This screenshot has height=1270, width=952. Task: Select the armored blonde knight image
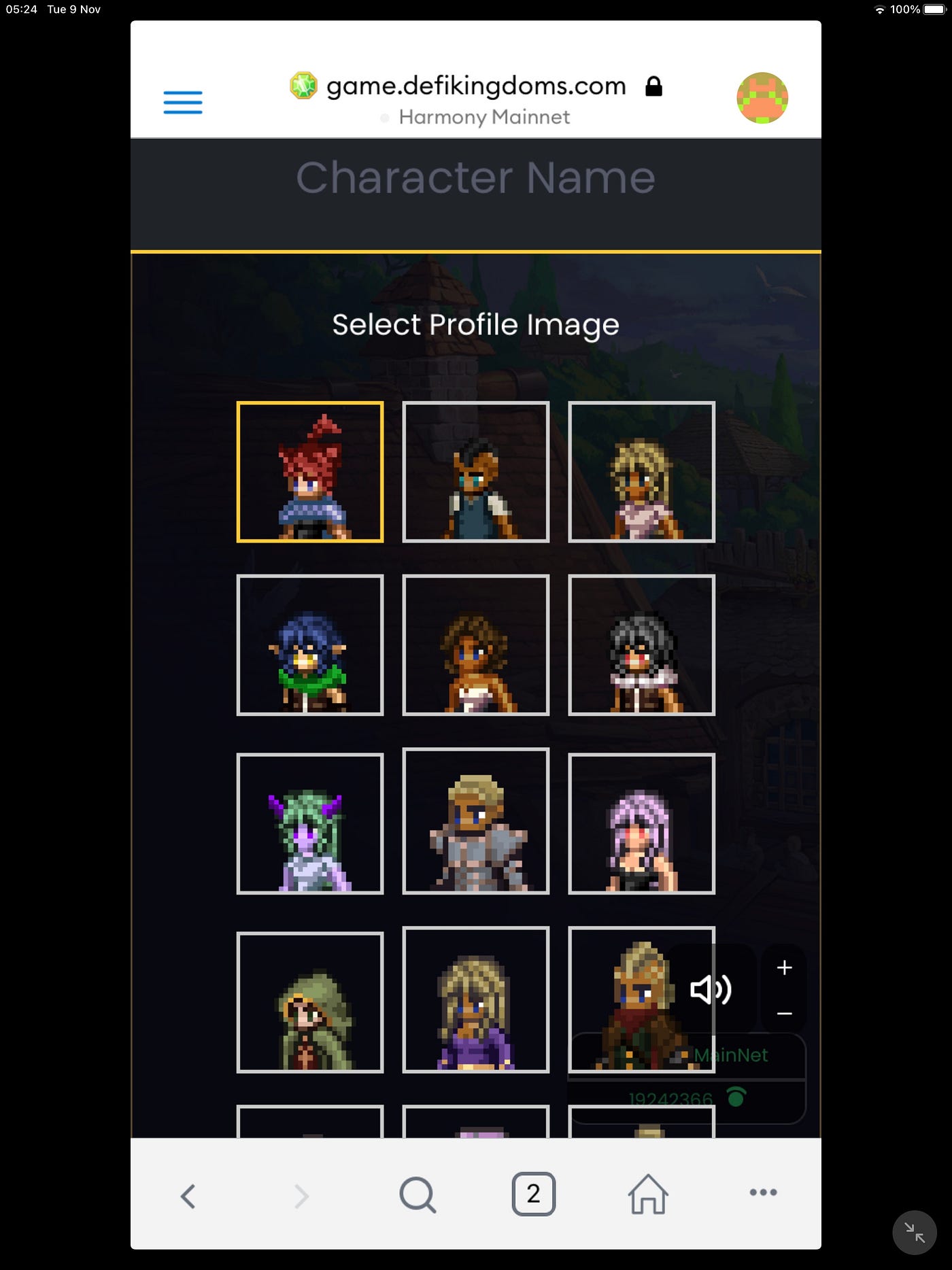point(475,821)
